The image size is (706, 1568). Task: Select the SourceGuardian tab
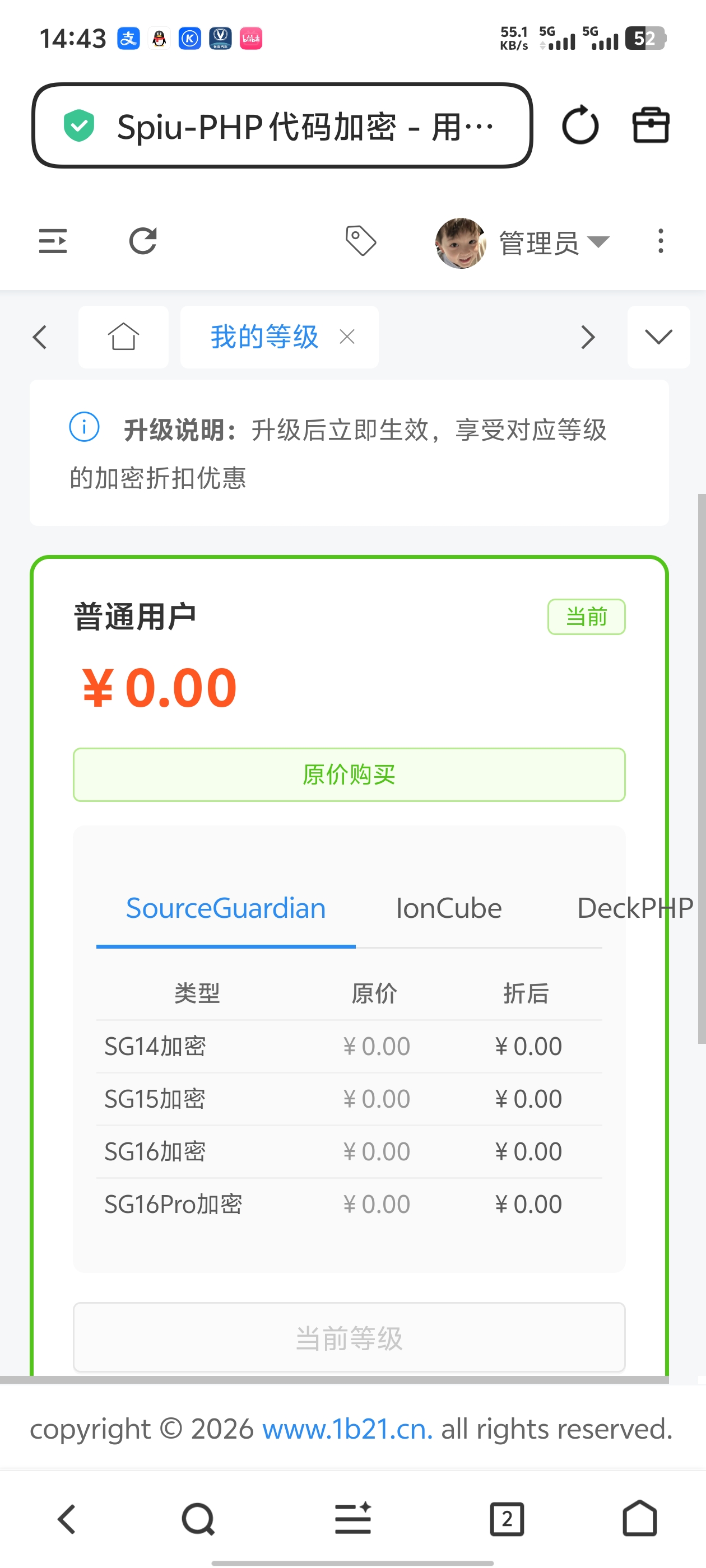pos(225,908)
